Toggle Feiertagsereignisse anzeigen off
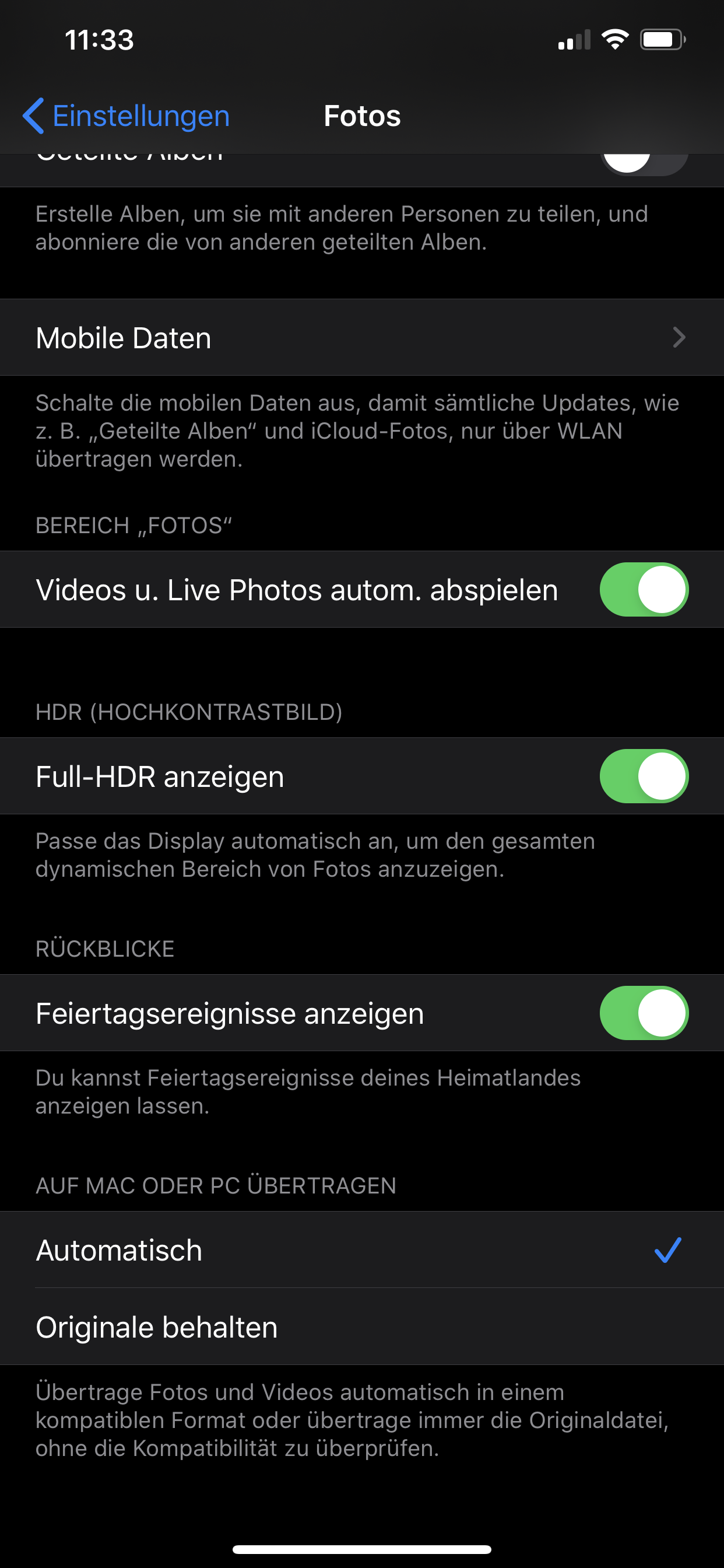 point(644,1013)
